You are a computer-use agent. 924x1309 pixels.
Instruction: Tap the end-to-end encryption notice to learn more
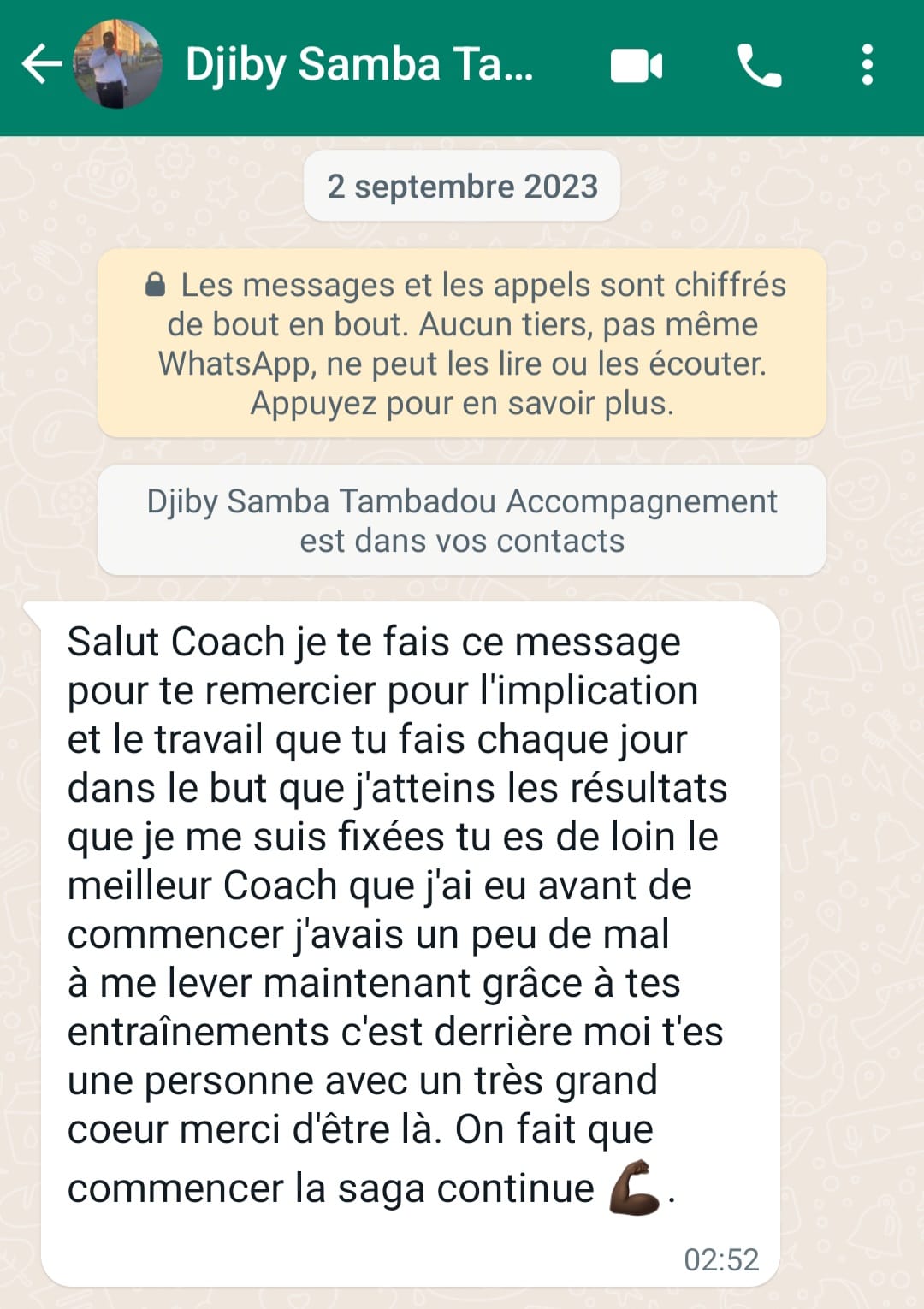point(462,344)
